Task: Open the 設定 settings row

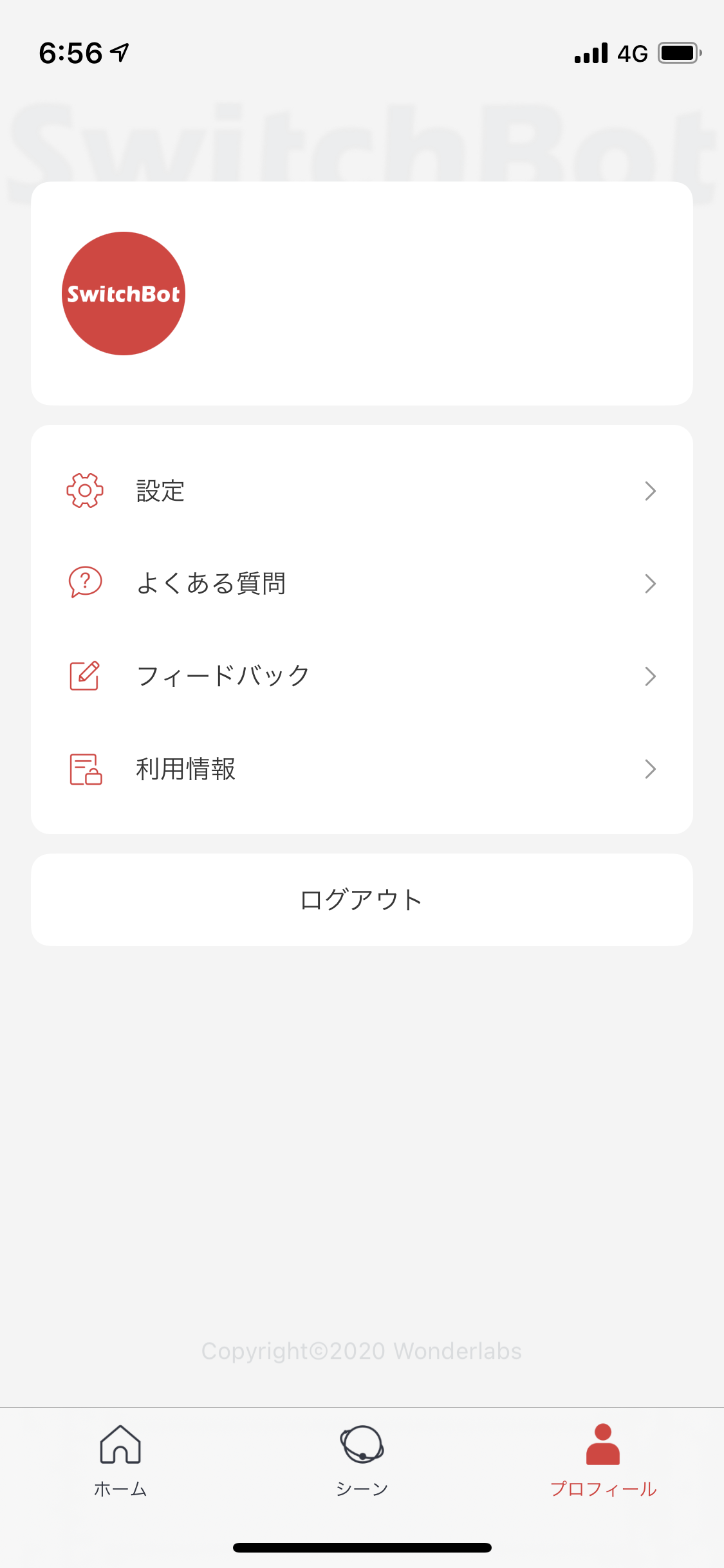Action: coord(360,491)
